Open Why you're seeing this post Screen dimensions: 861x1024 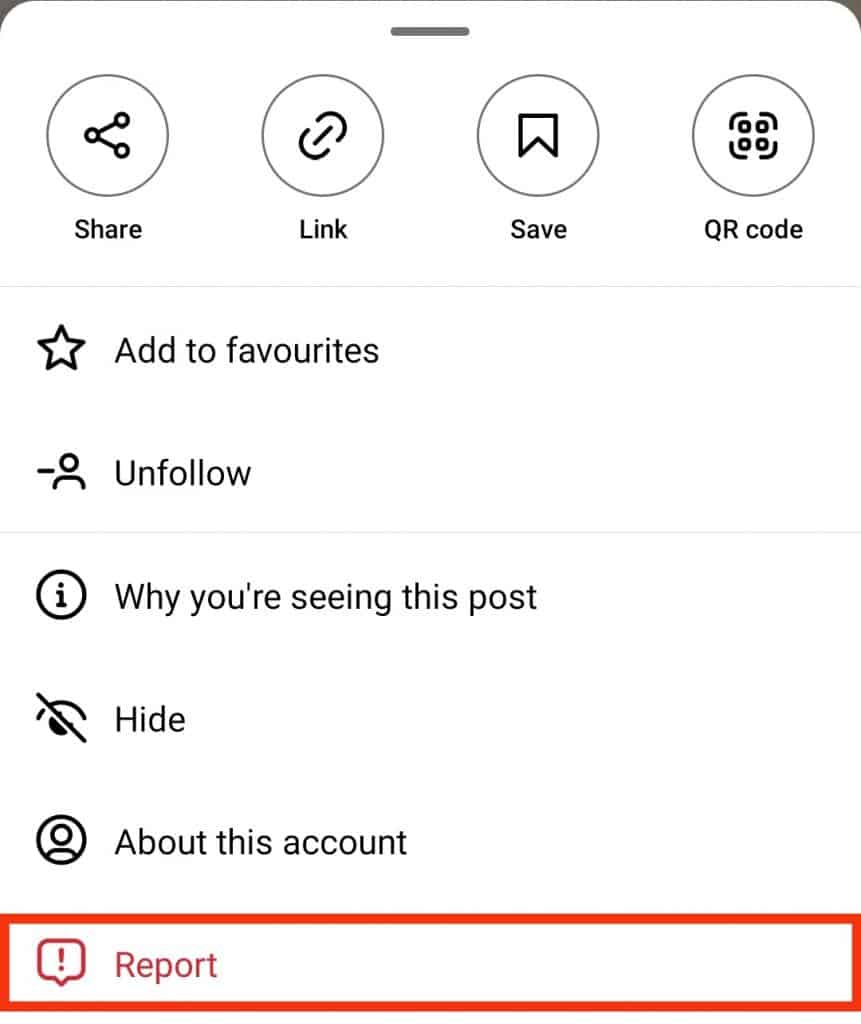pos(326,595)
